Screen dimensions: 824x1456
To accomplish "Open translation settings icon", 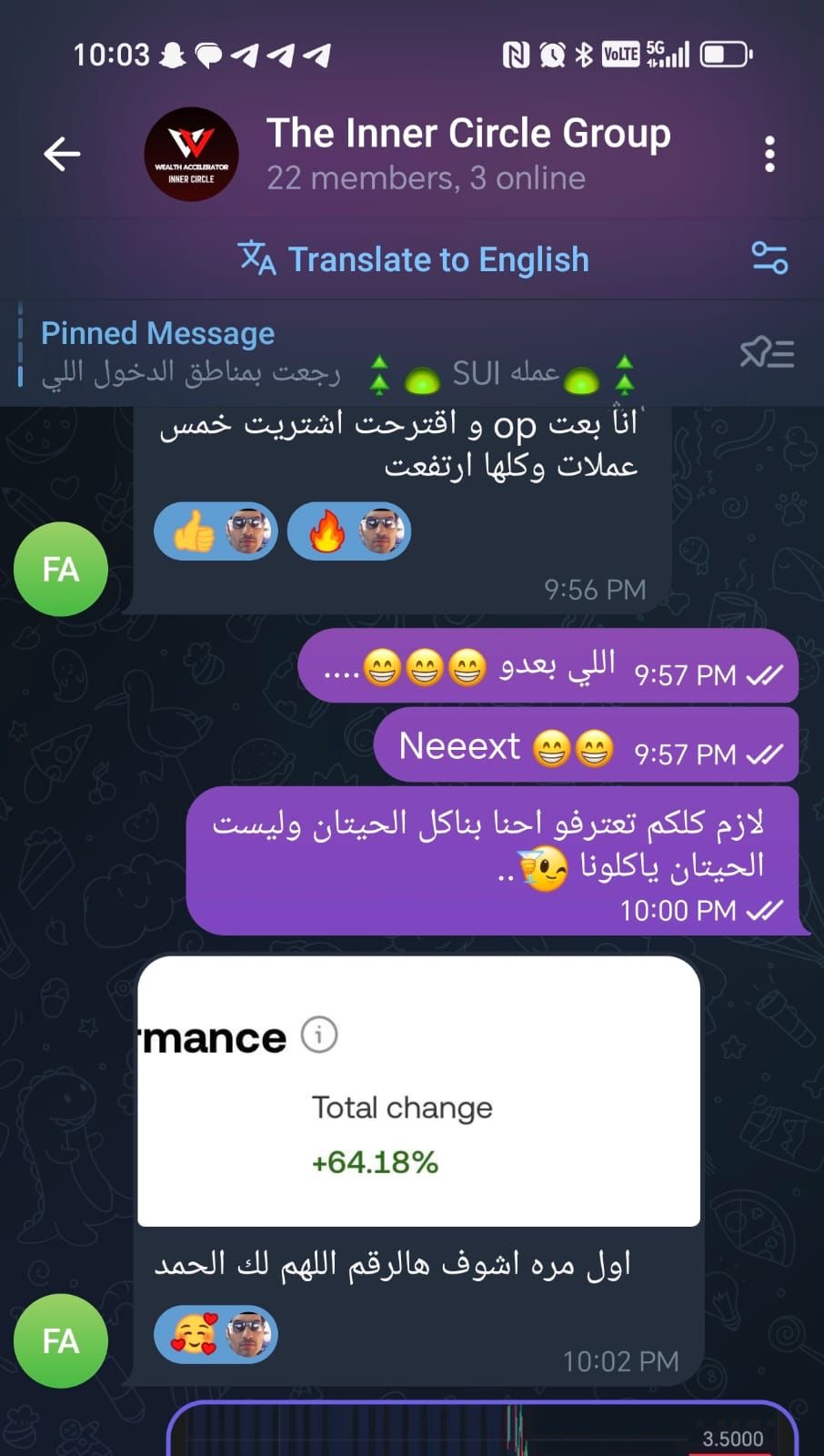I will [769, 258].
